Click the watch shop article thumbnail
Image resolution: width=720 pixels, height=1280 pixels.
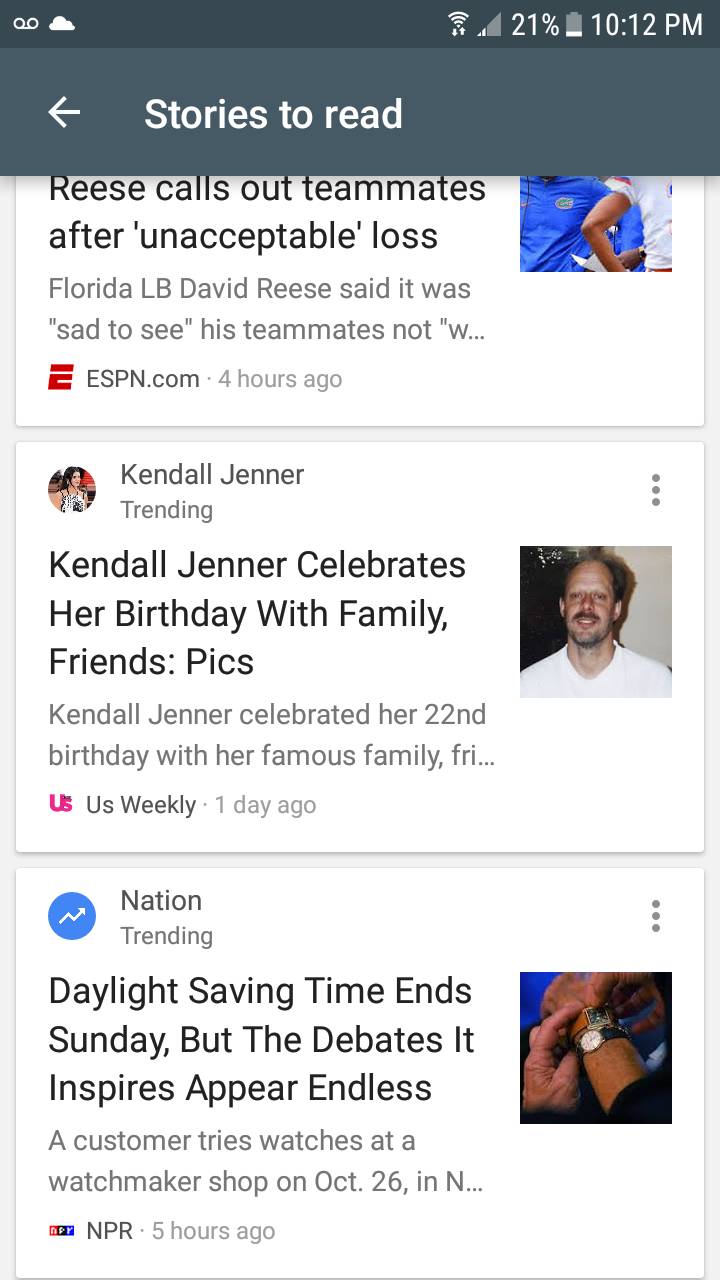coord(595,1047)
